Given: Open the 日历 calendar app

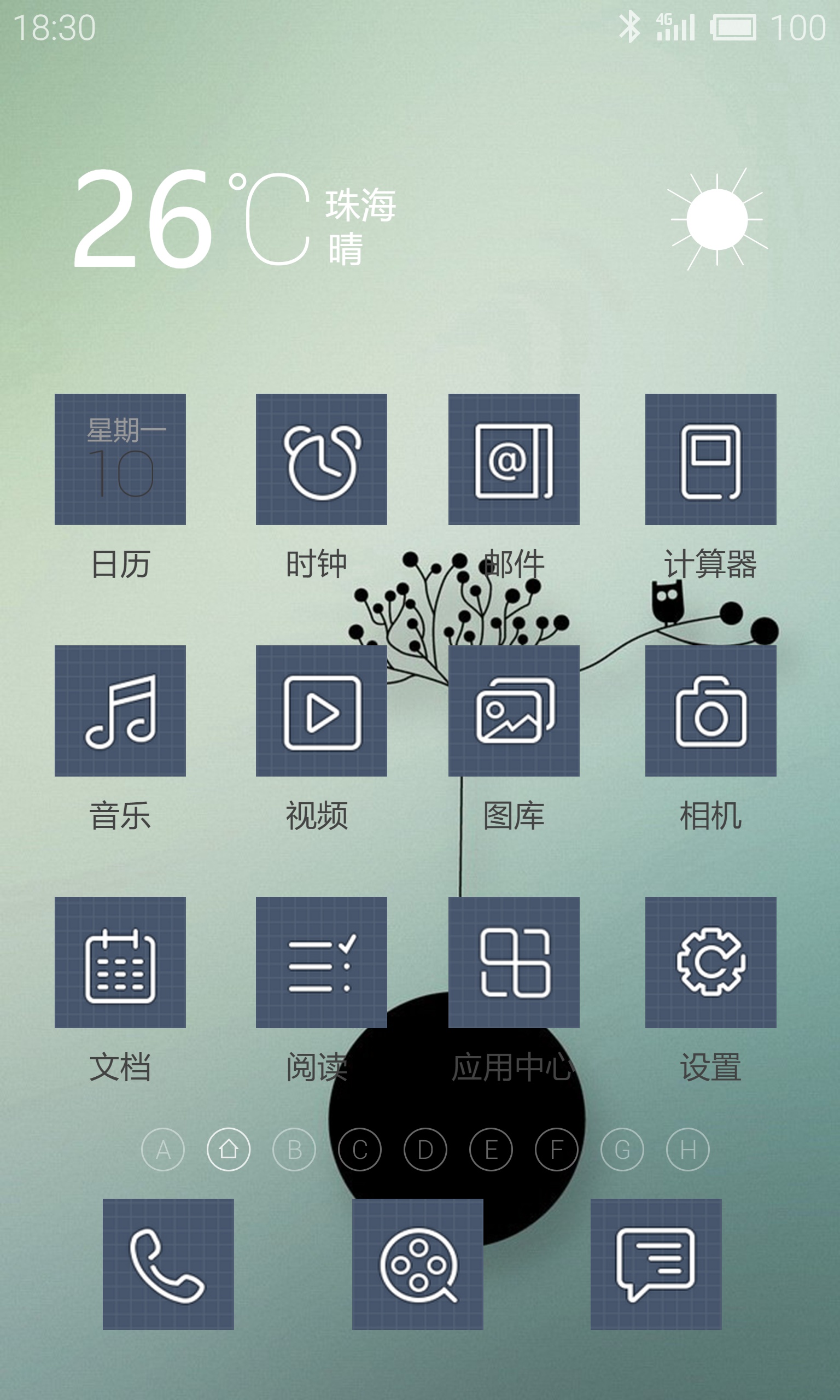Looking at the screenshot, I should coord(120,459).
